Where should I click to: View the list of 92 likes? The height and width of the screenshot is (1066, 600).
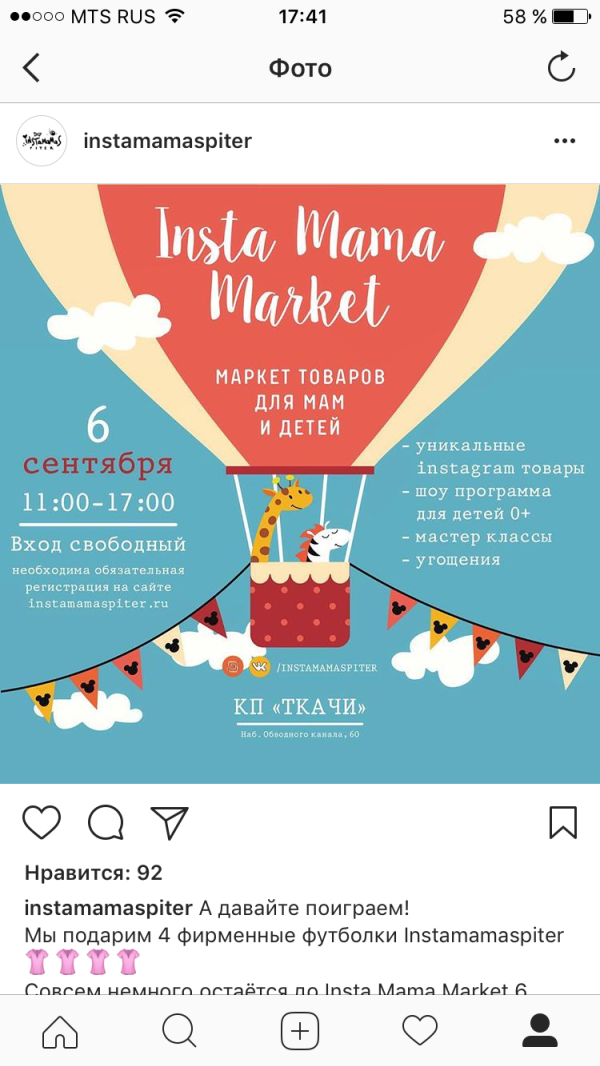click(x=93, y=873)
